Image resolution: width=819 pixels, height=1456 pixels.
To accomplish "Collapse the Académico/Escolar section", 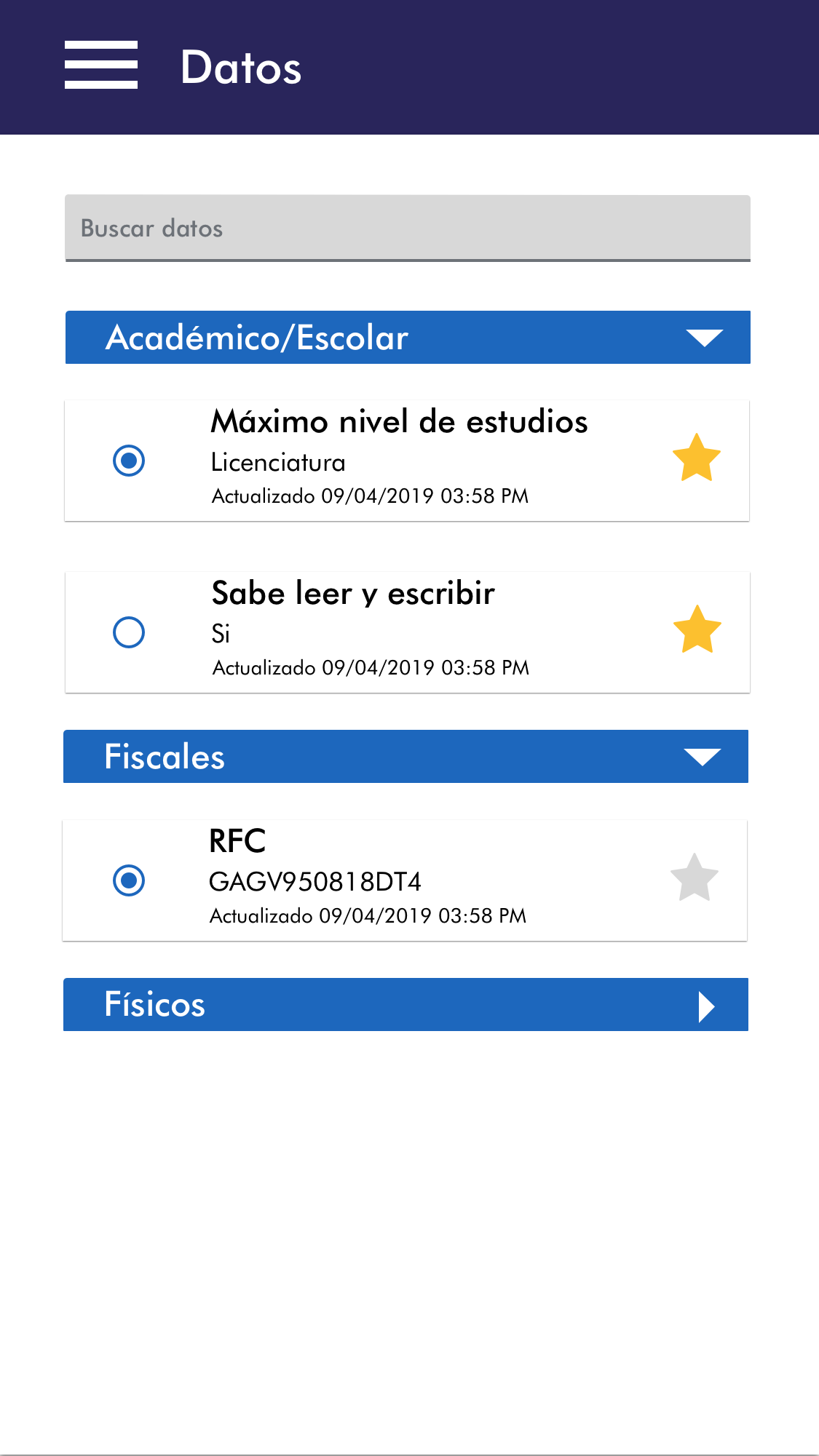I will pyautogui.click(x=704, y=338).
